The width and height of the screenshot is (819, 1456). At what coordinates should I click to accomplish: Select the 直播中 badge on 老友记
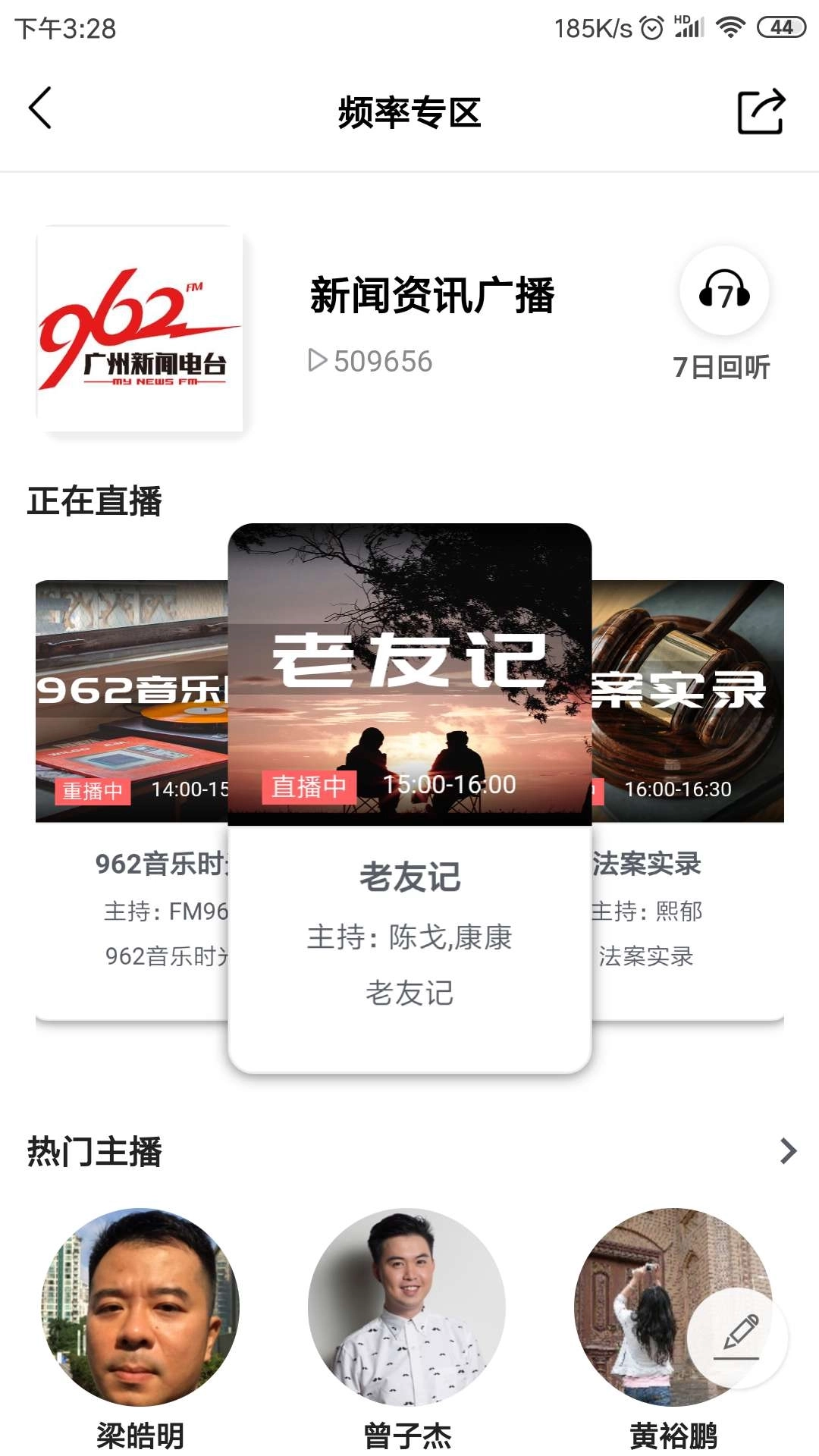pos(312,789)
